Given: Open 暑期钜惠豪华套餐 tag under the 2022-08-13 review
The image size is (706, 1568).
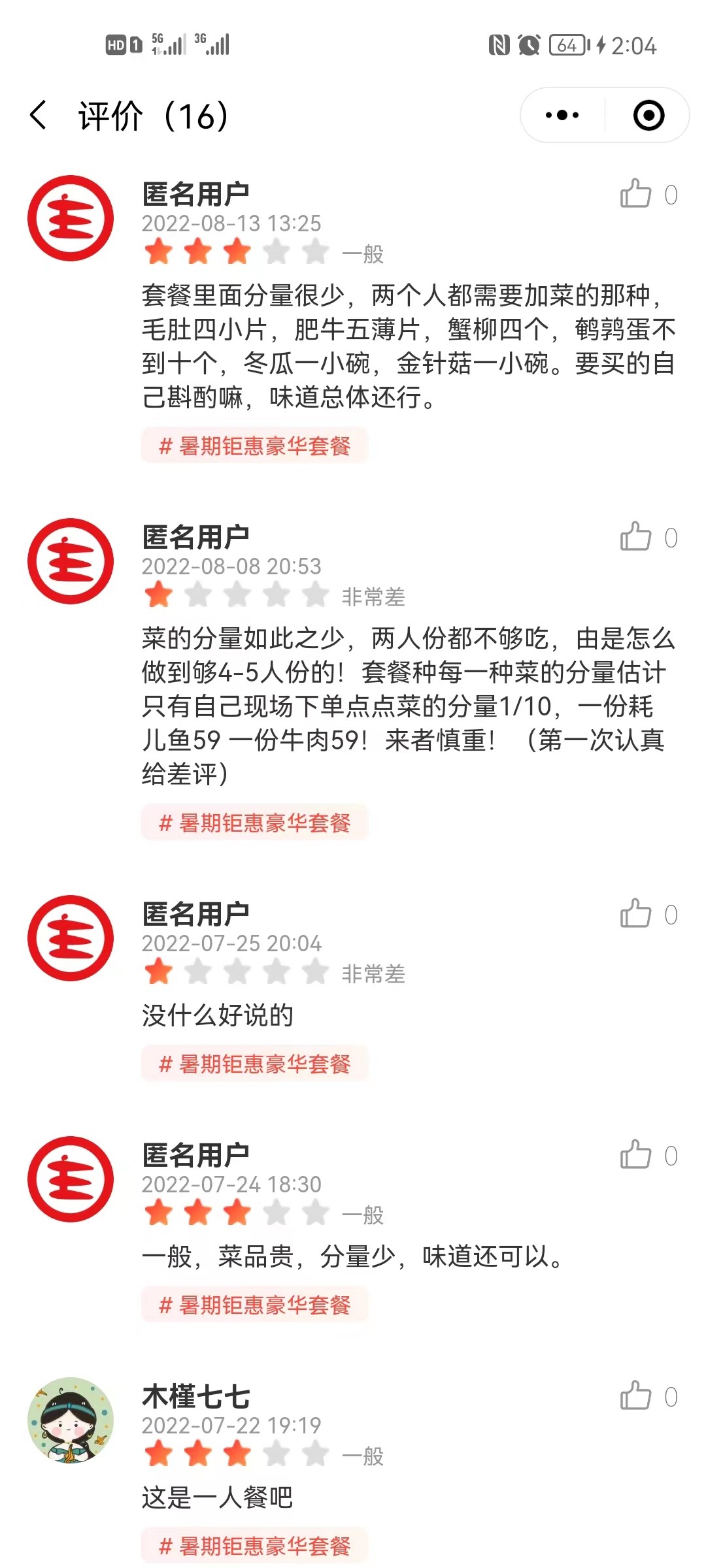Looking at the screenshot, I should tap(255, 446).
